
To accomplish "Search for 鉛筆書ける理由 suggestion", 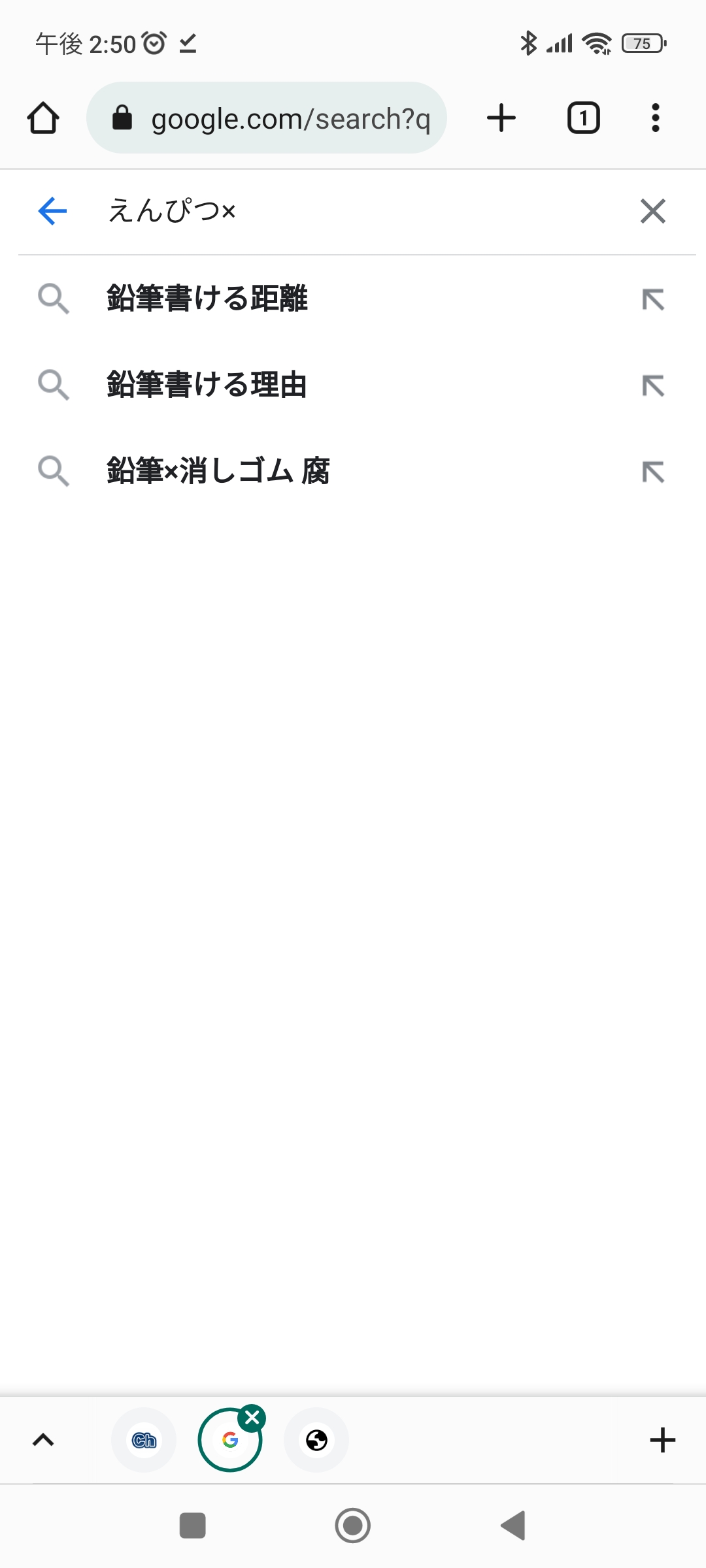I will pos(207,385).
